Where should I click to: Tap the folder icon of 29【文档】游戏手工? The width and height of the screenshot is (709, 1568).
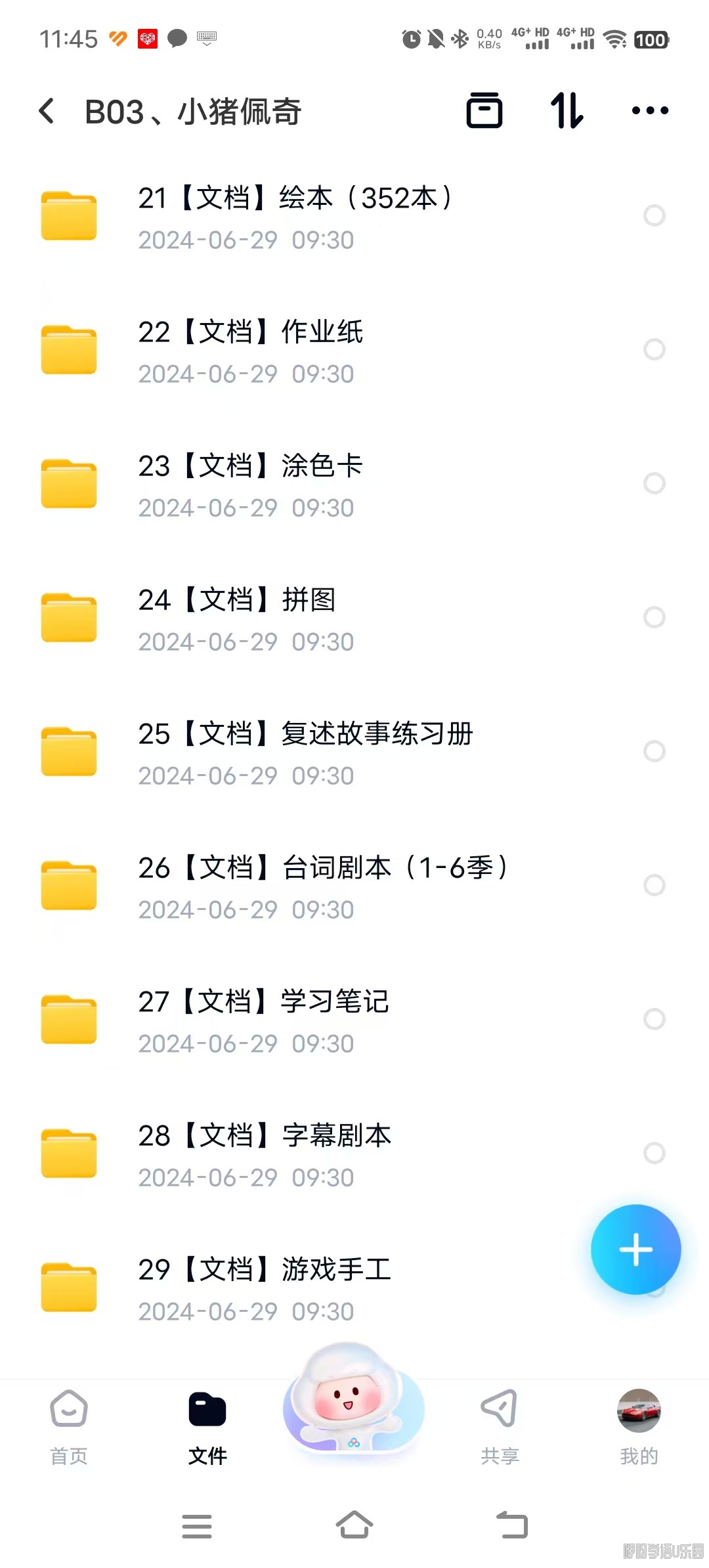tap(68, 1287)
